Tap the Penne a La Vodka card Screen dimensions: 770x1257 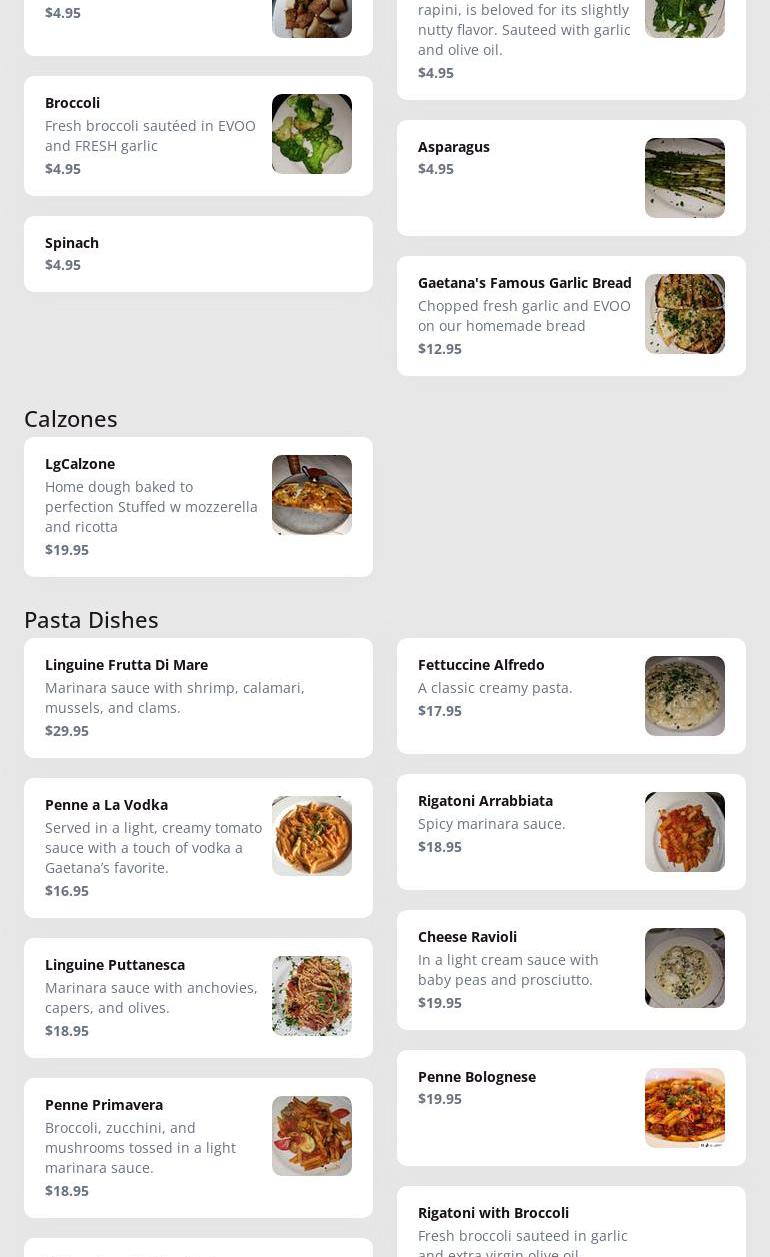[198, 848]
